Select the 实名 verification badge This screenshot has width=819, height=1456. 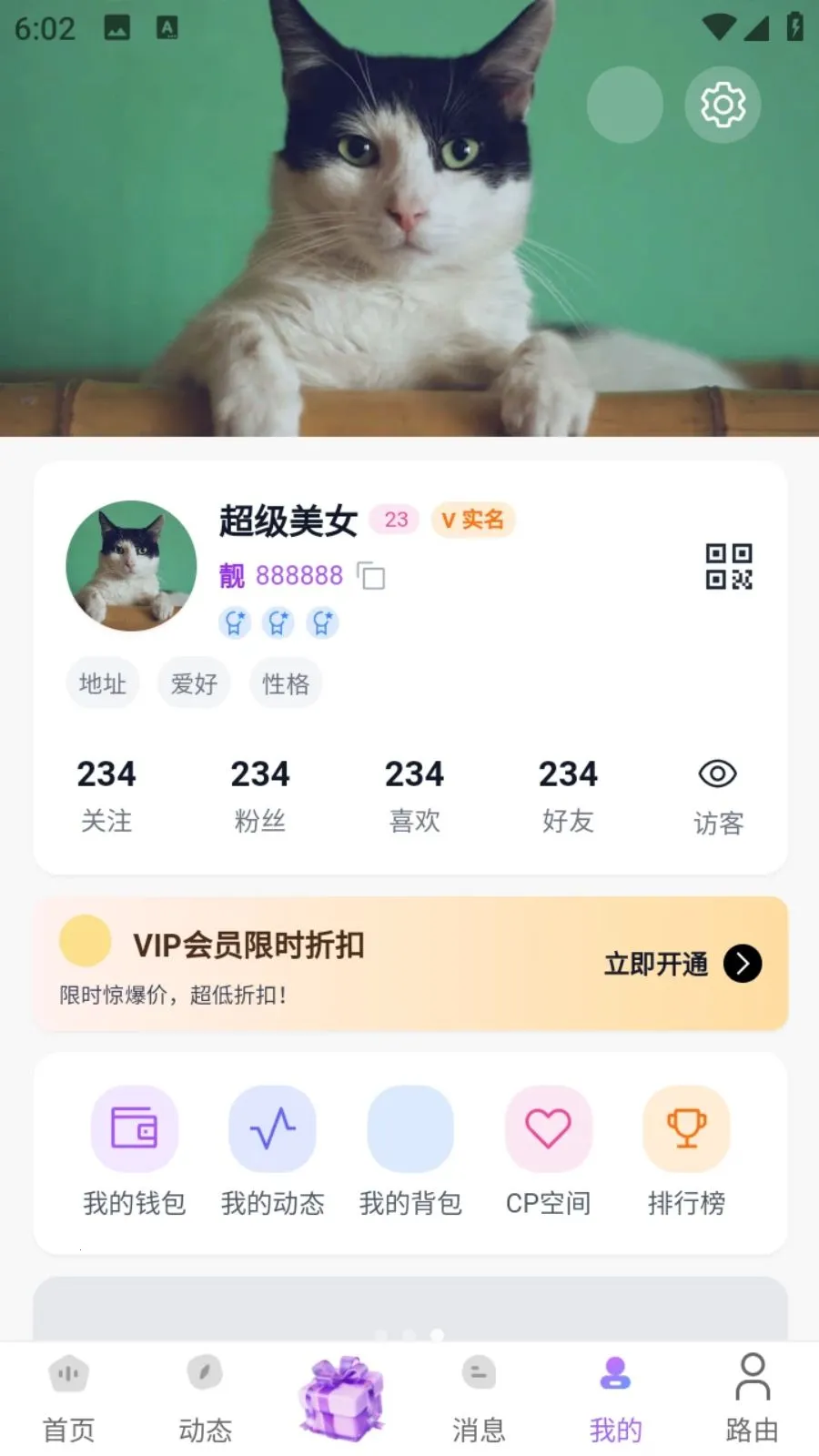[x=472, y=520]
